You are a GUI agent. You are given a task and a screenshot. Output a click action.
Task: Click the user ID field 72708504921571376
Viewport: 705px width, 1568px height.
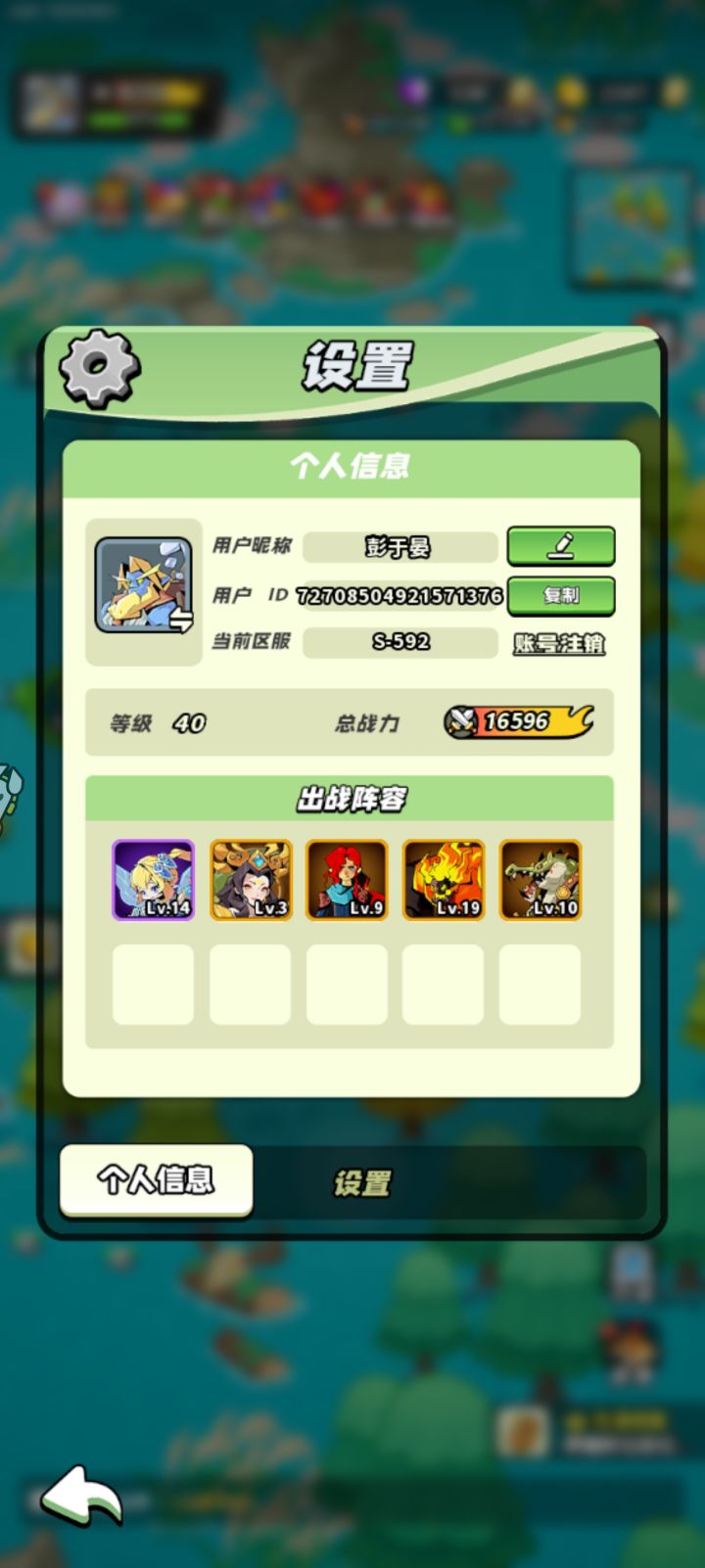(x=399, y=595)
